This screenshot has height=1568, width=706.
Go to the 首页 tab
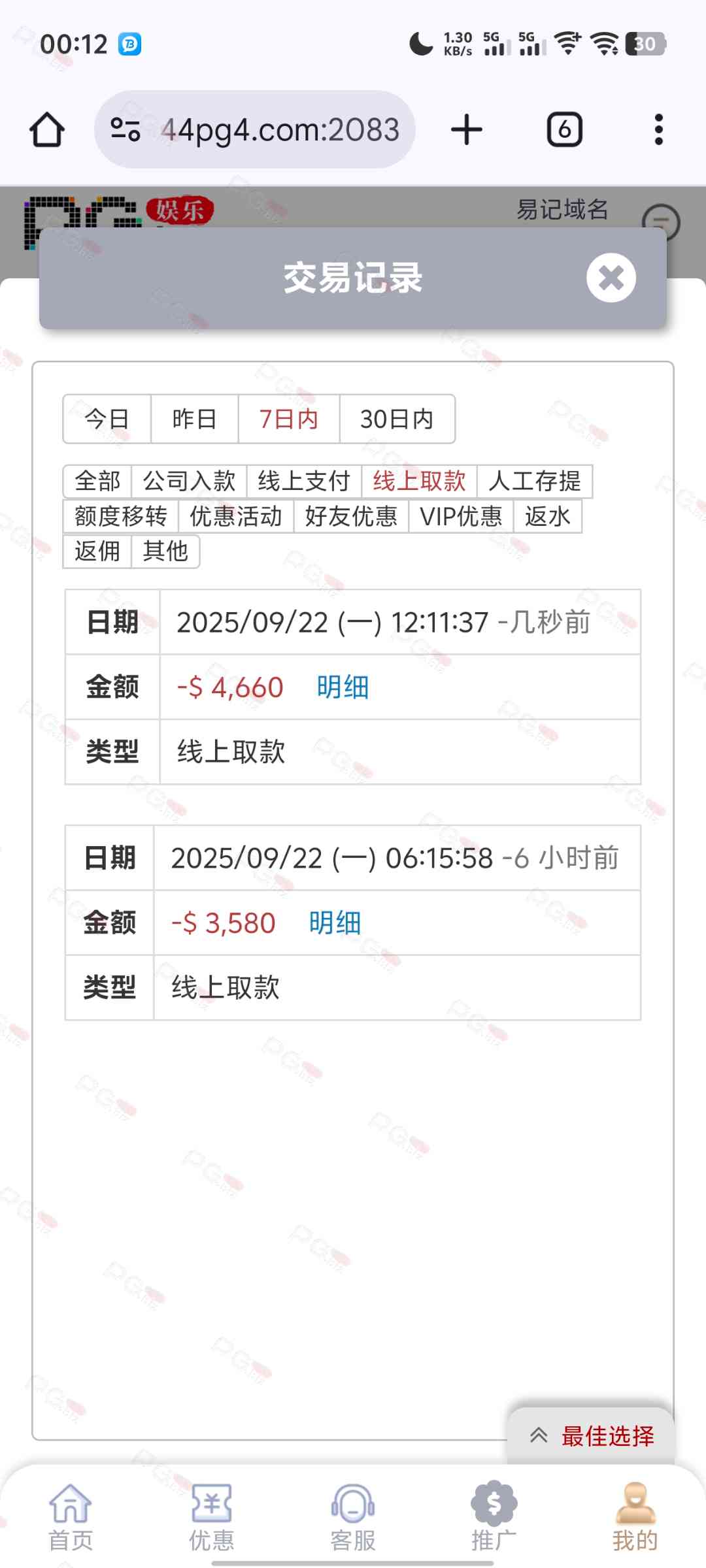[x=71, y=1517]
